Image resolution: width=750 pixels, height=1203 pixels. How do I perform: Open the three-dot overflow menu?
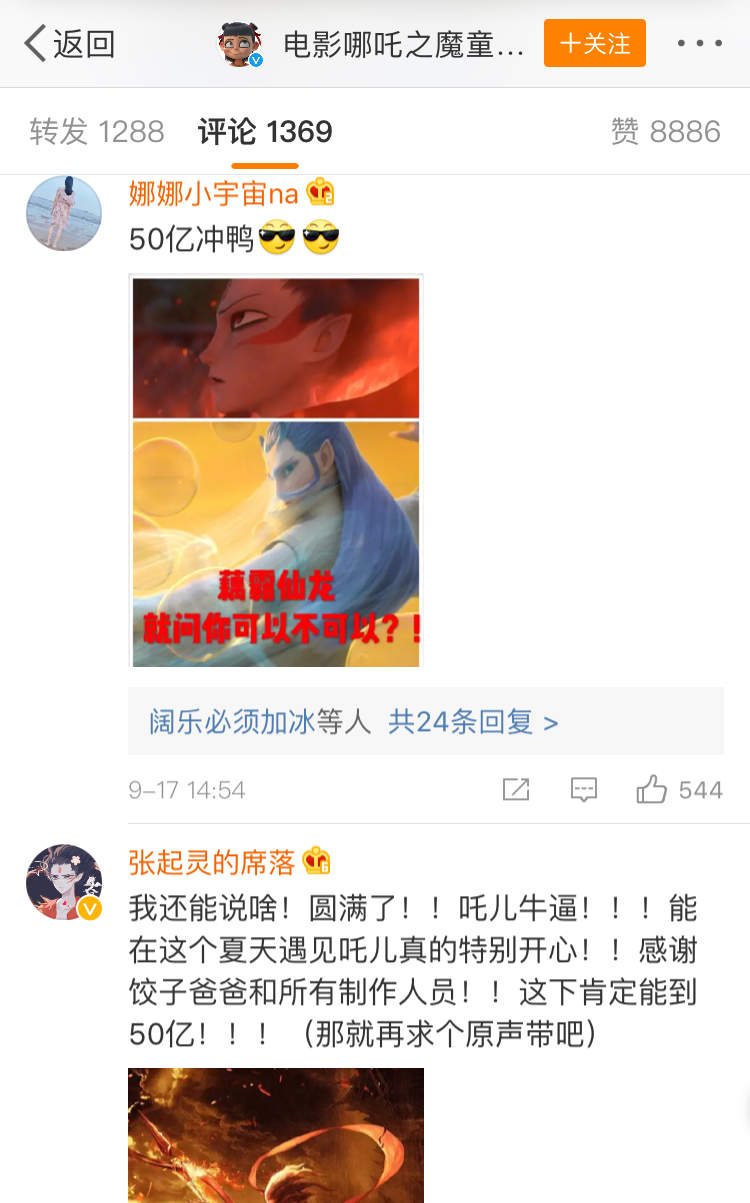tap(699, 44)
